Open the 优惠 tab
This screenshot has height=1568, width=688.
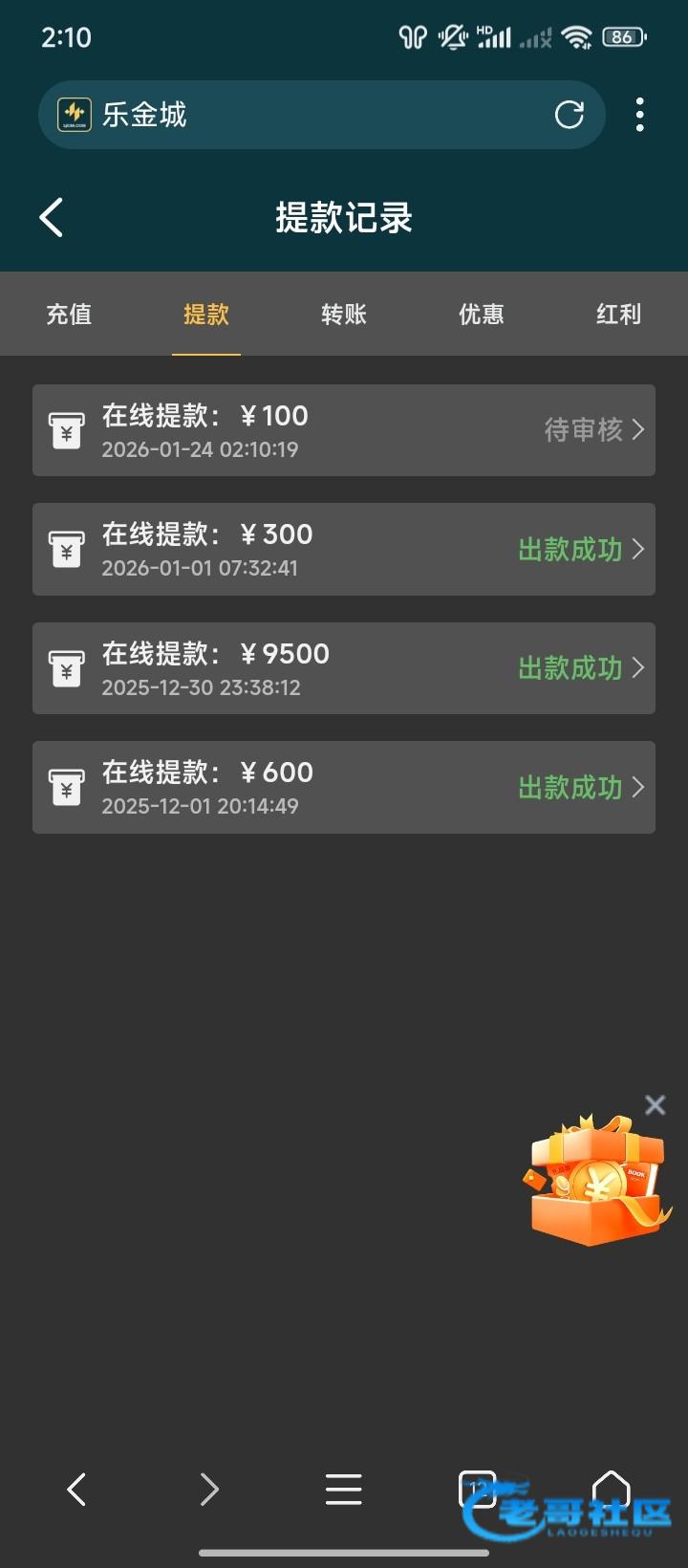(482, 314)
